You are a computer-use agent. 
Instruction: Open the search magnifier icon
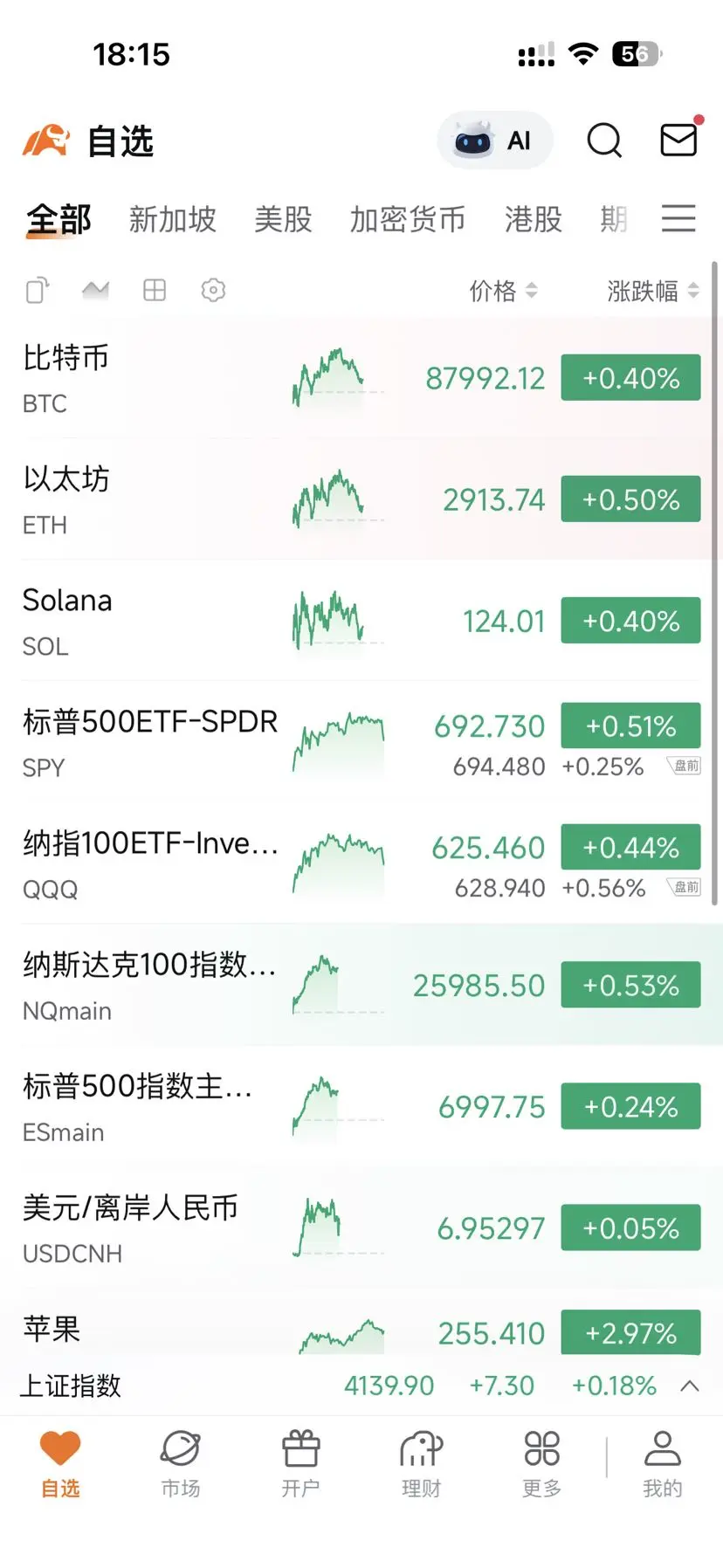tap(604, 141)
